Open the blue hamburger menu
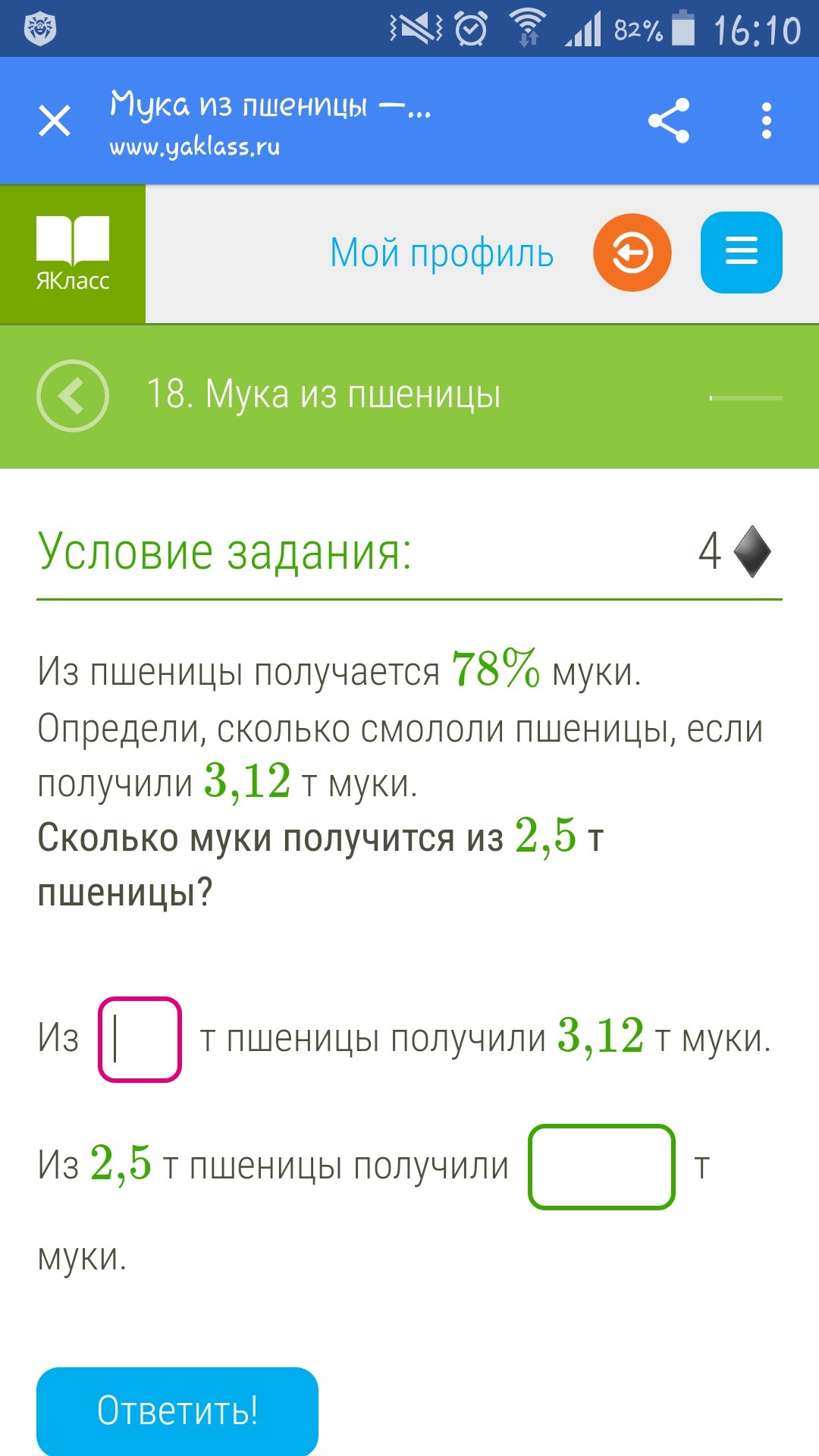Image resolution: width=819 pixels, height=1456 pixels. [x=741, y=253]
